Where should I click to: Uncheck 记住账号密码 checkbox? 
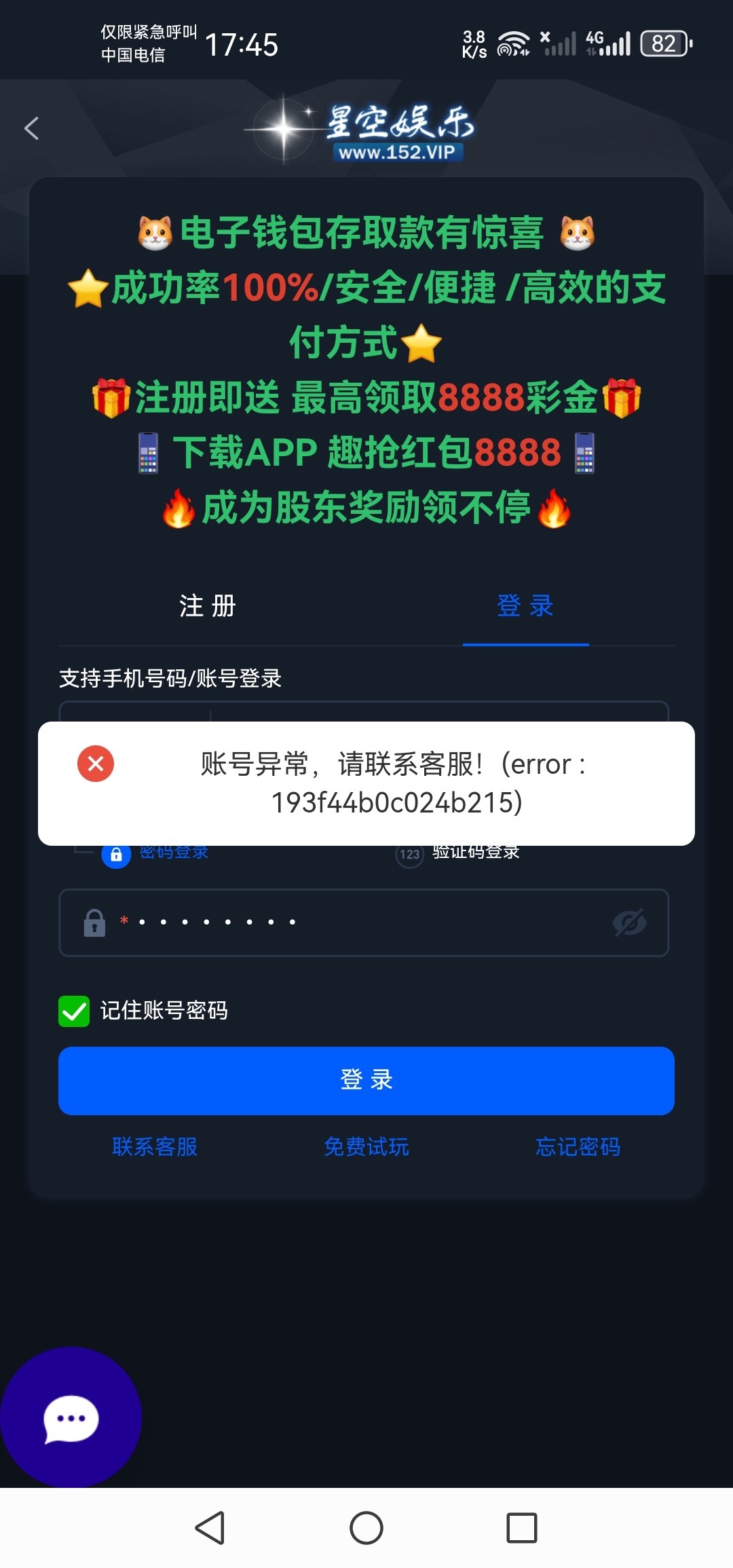click(x=74, y=1011)
